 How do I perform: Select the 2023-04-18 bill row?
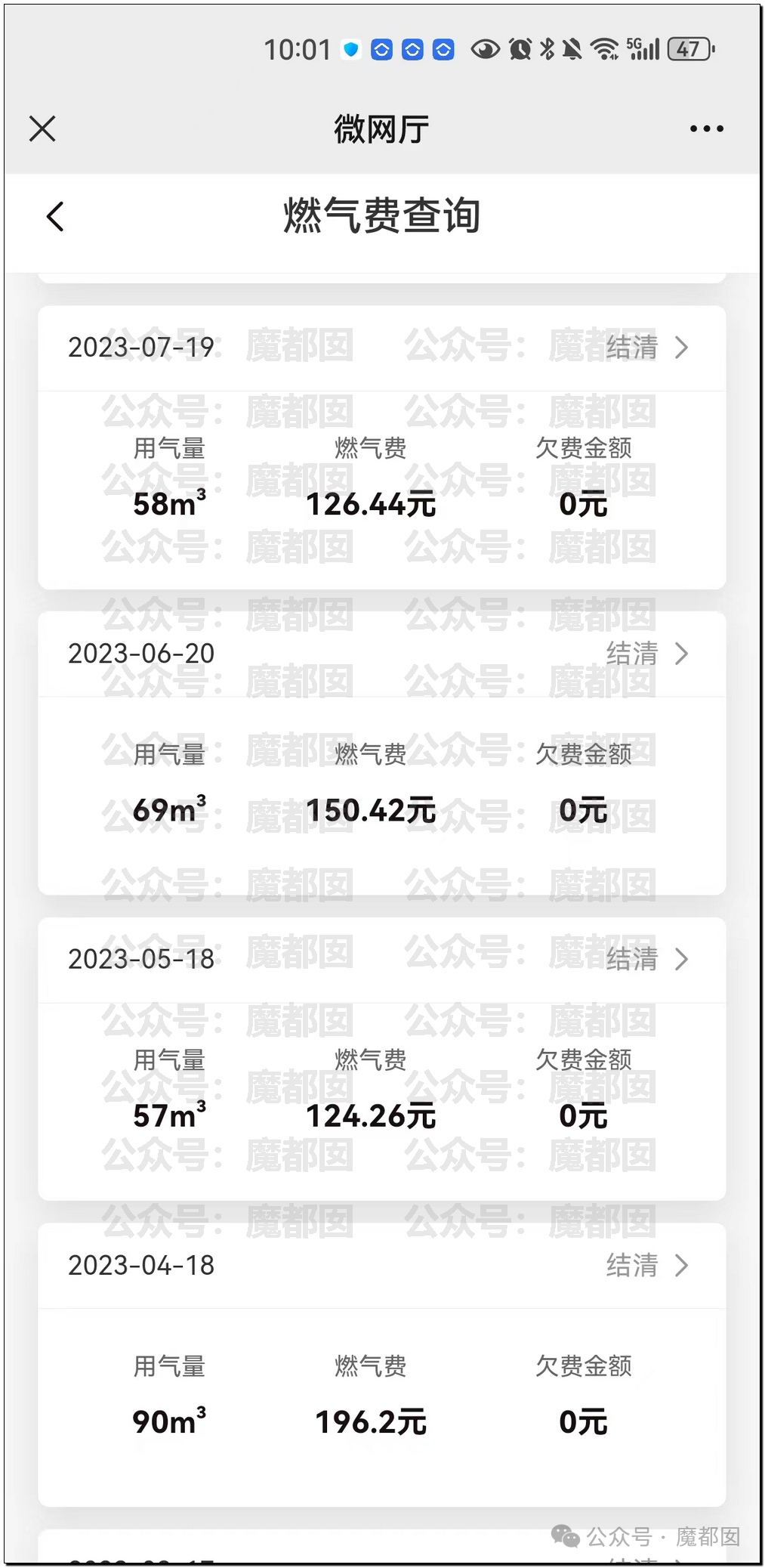[x=381, y=1266]
